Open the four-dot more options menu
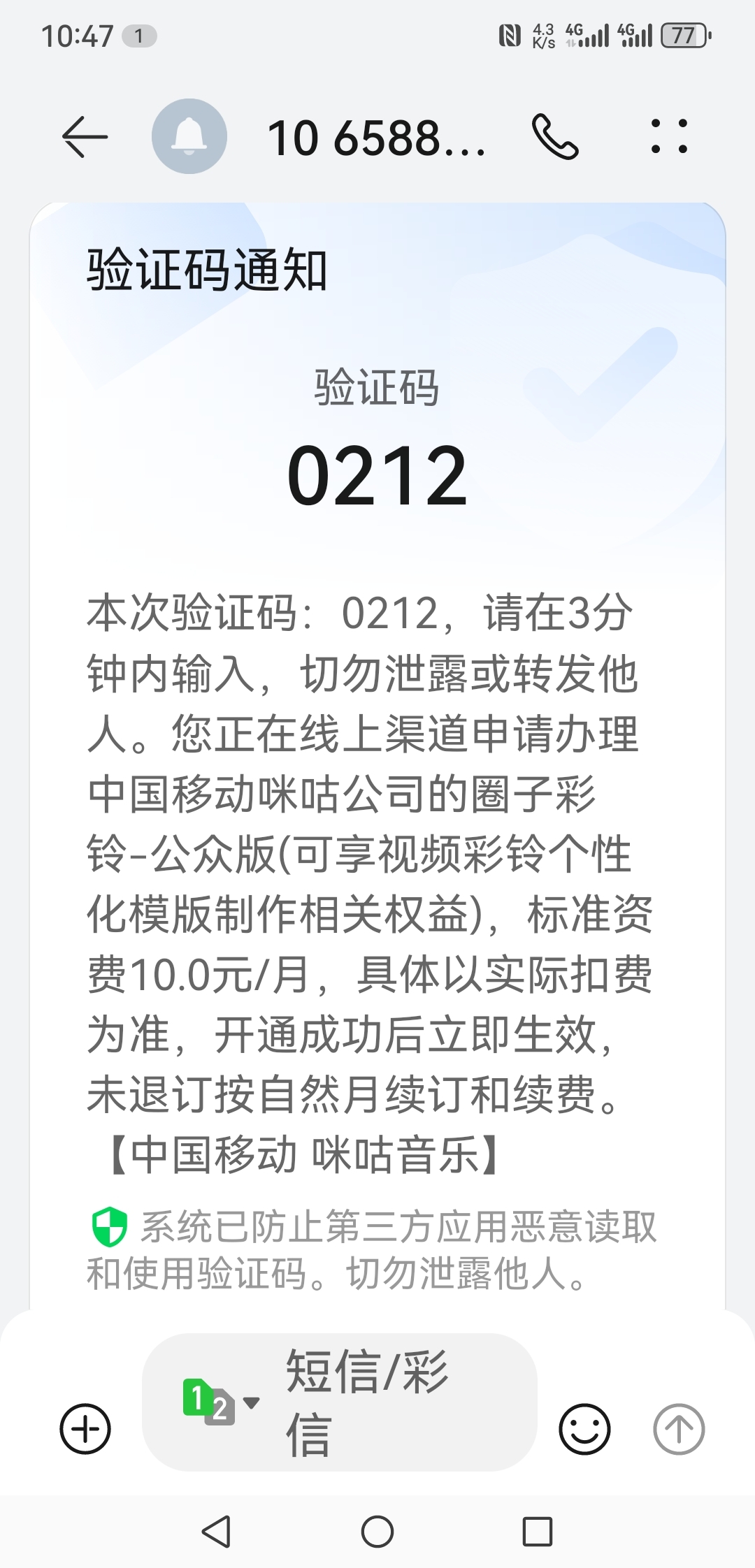 pyautogui.click(x=669, y=136)
